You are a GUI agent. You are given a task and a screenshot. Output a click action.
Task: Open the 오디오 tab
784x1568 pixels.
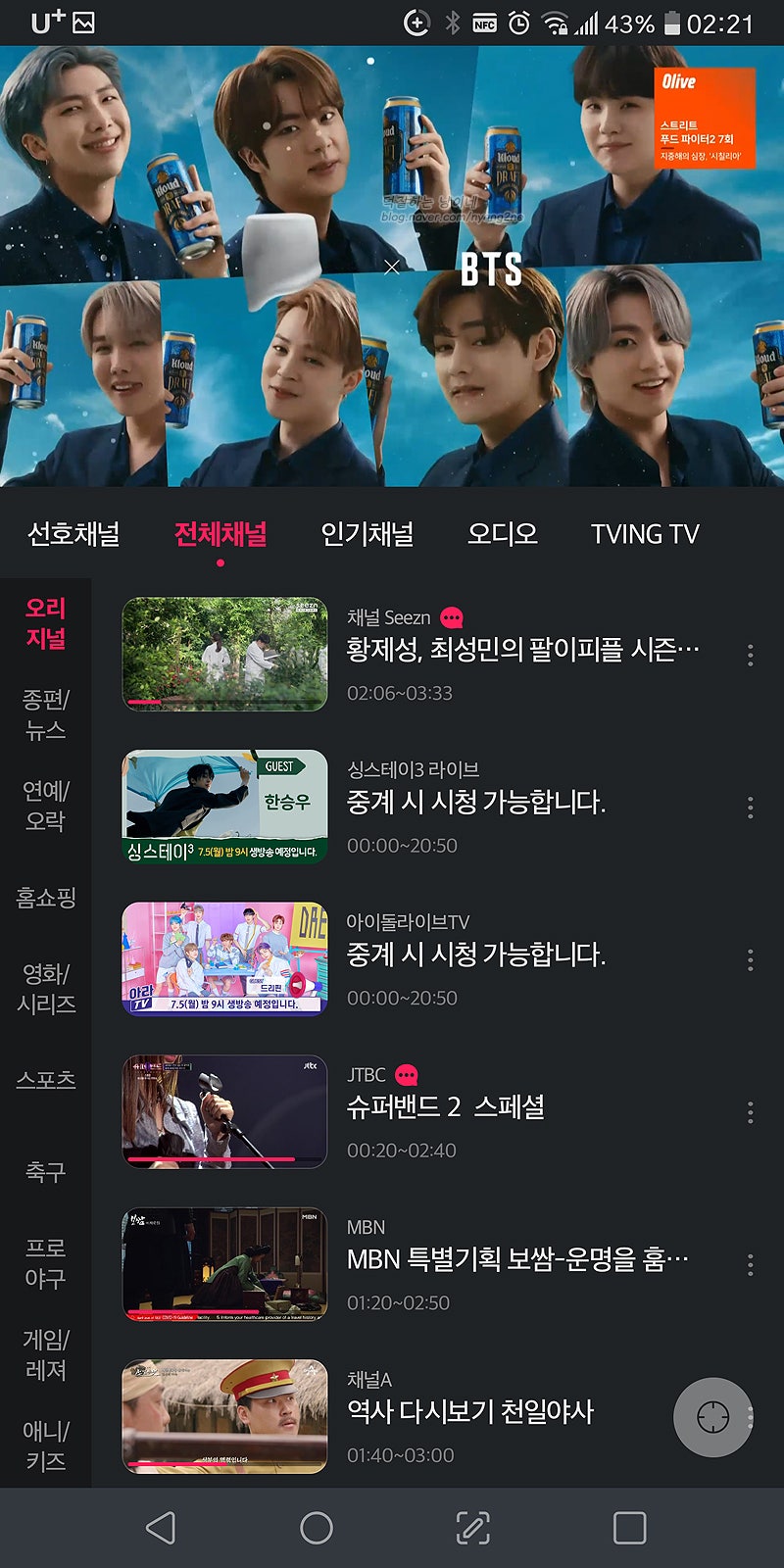pyautogui.click(x=502, y=534)
